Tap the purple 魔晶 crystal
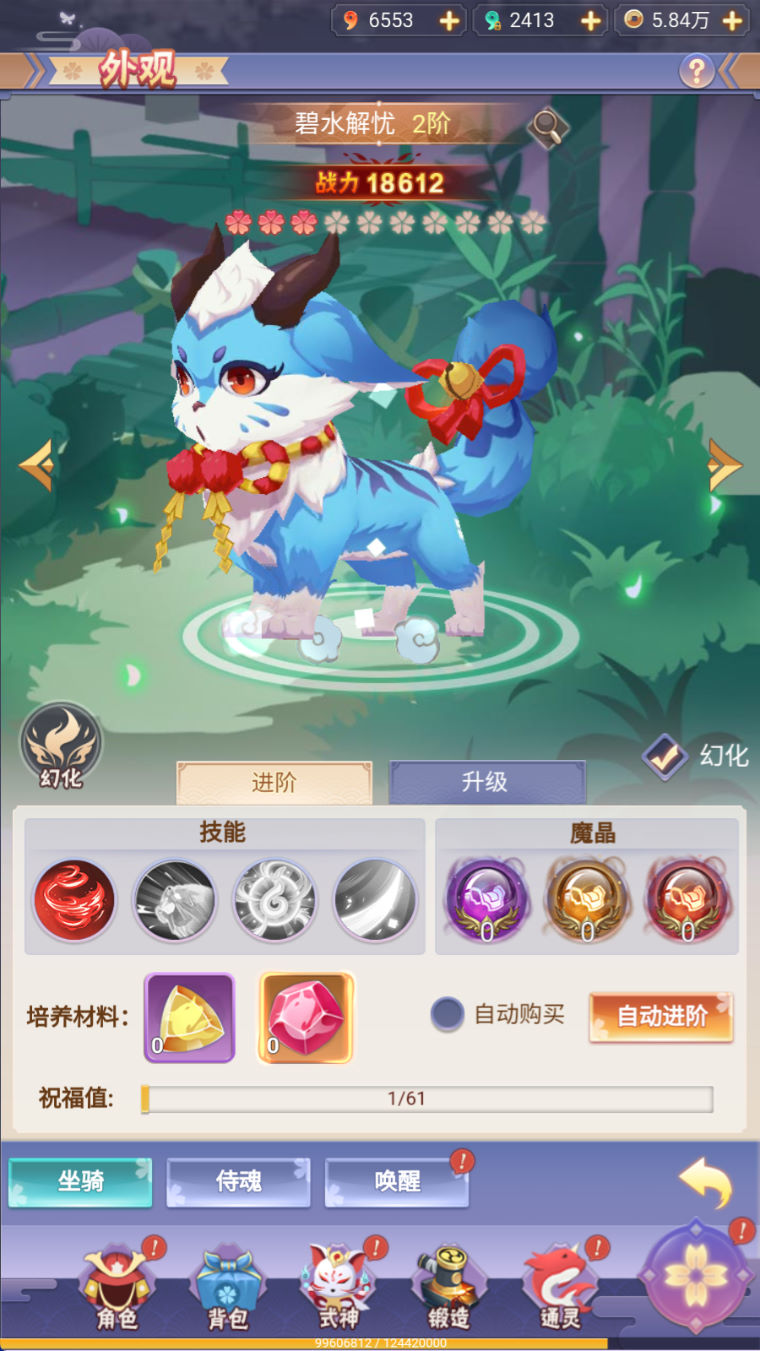Image resolution: width=760 pixels, height=1351 pixels. click(487, 899)
